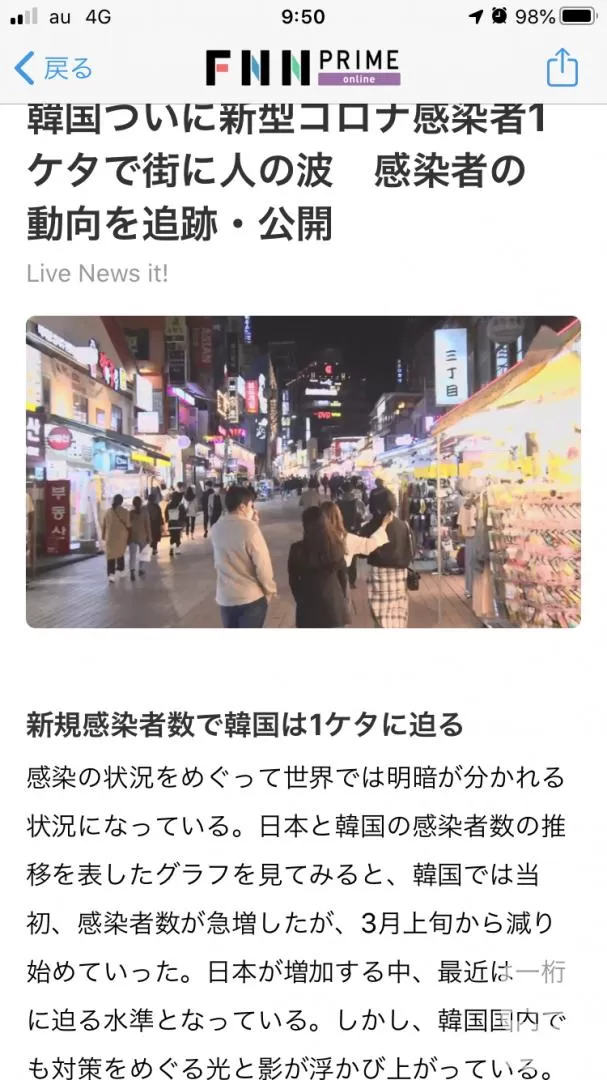
Task: Go back with the 戻る button
Action: coord(53,68)
